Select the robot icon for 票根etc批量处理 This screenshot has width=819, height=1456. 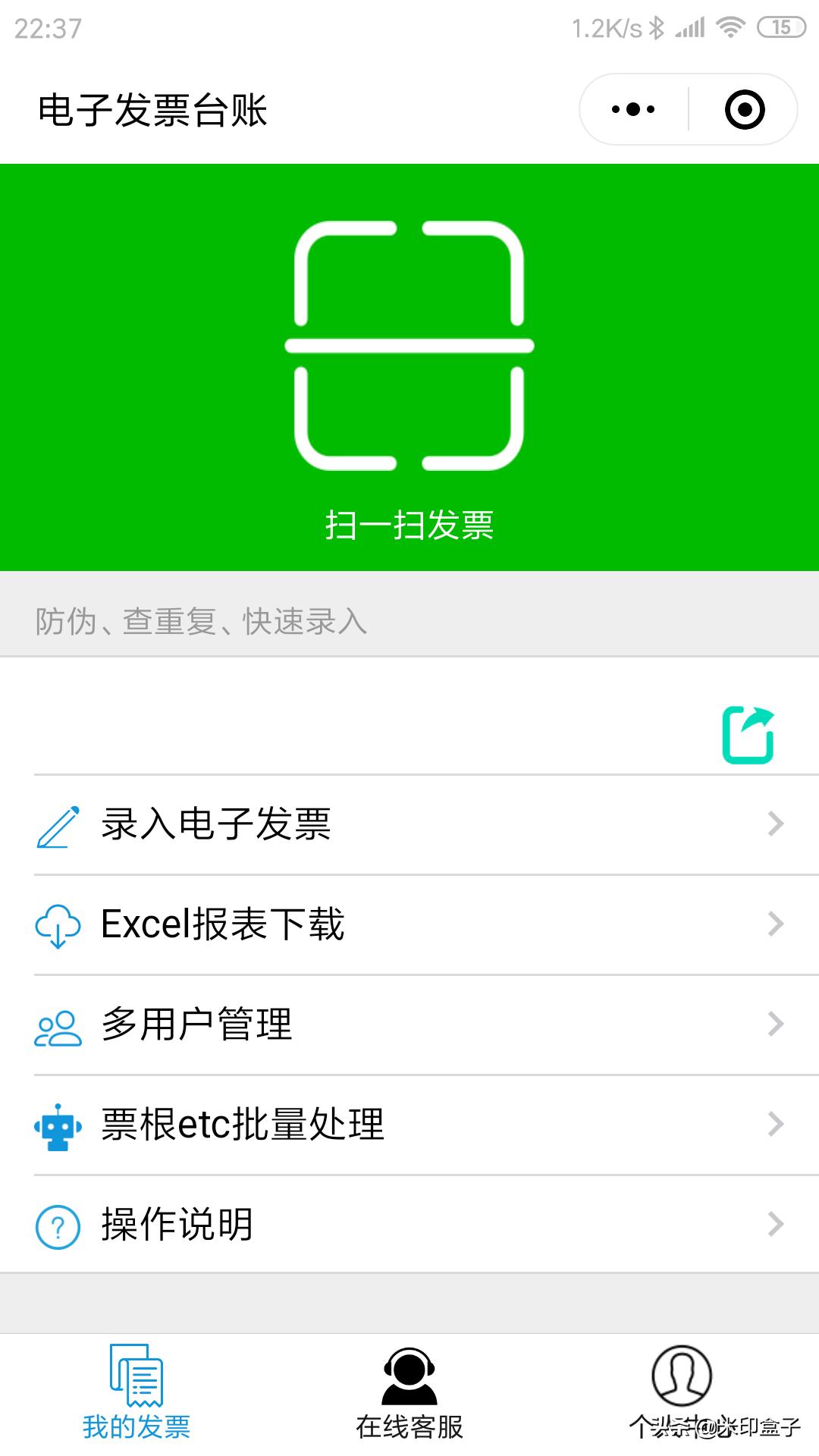(x=57, y=1125)
